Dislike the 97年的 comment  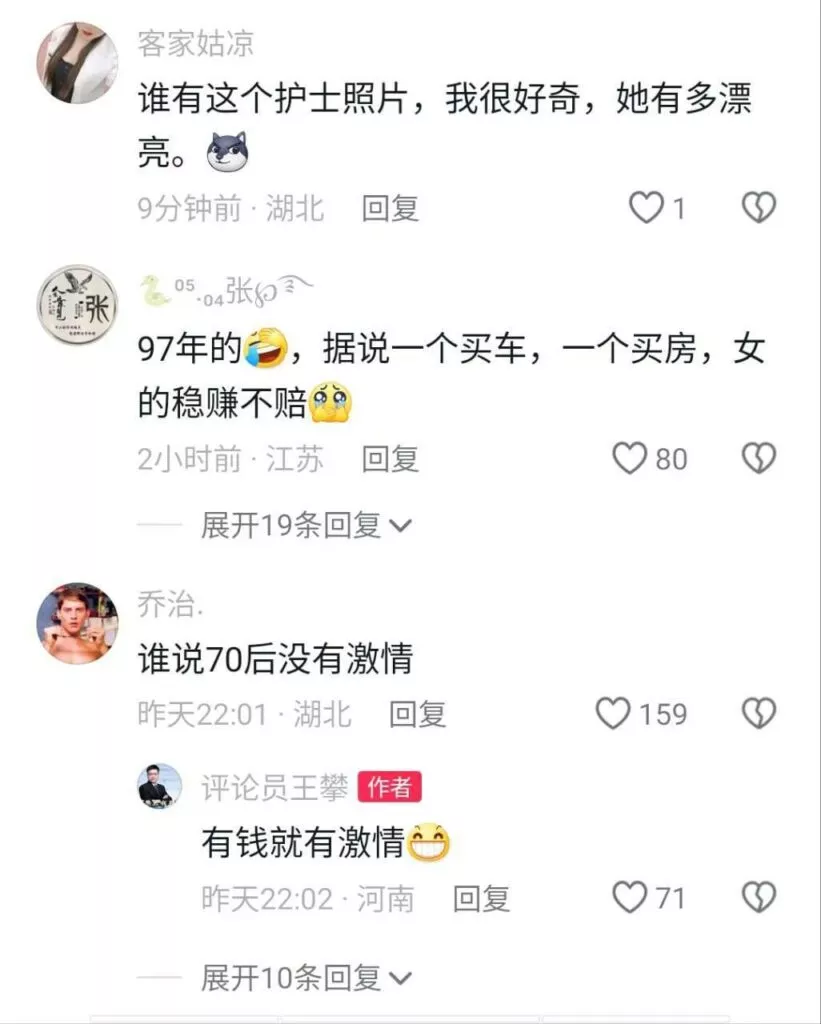(x=758, y=459)
